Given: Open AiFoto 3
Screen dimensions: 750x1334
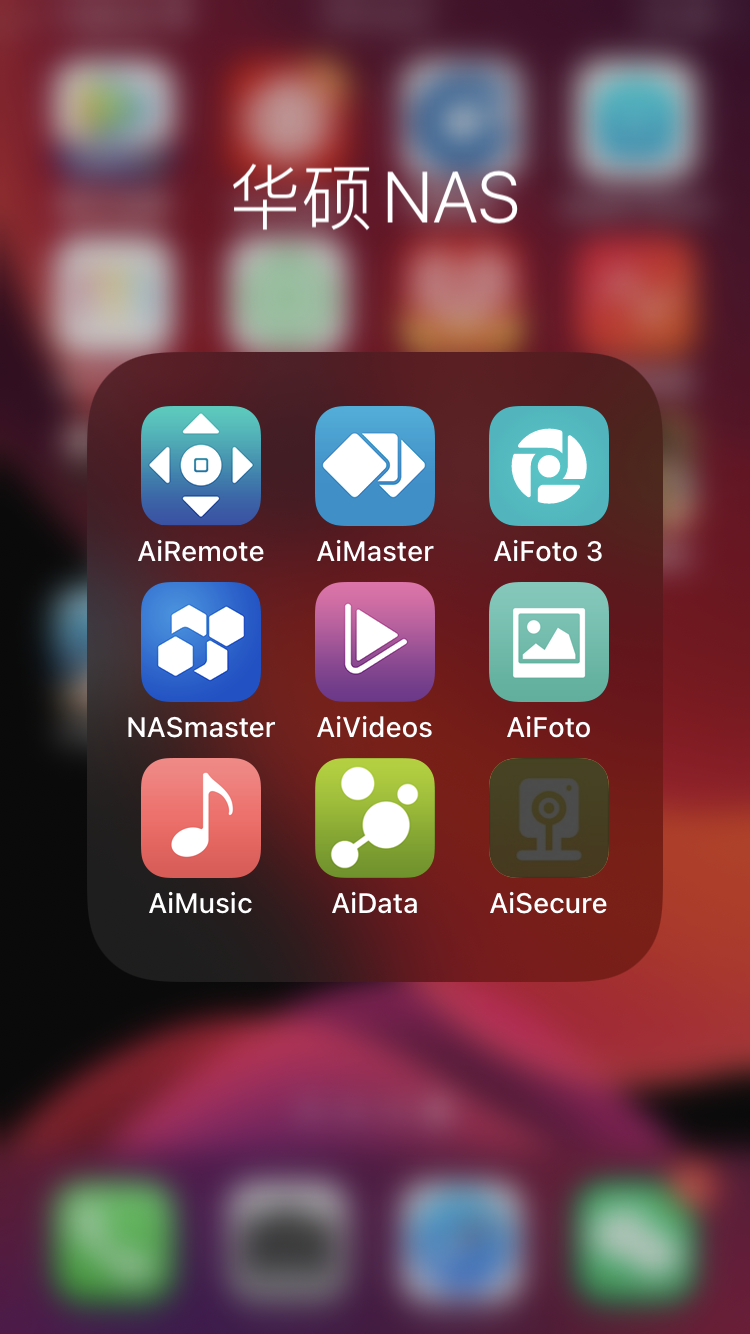Looking at the screenshot, I should (x=549, y=466).
